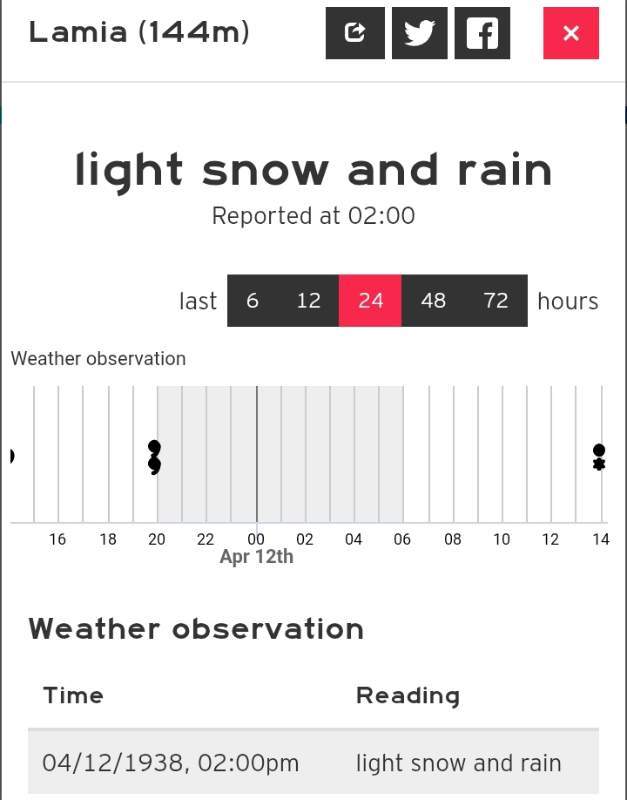
Task: View the last 72 hours
Action: pos(496,301)
